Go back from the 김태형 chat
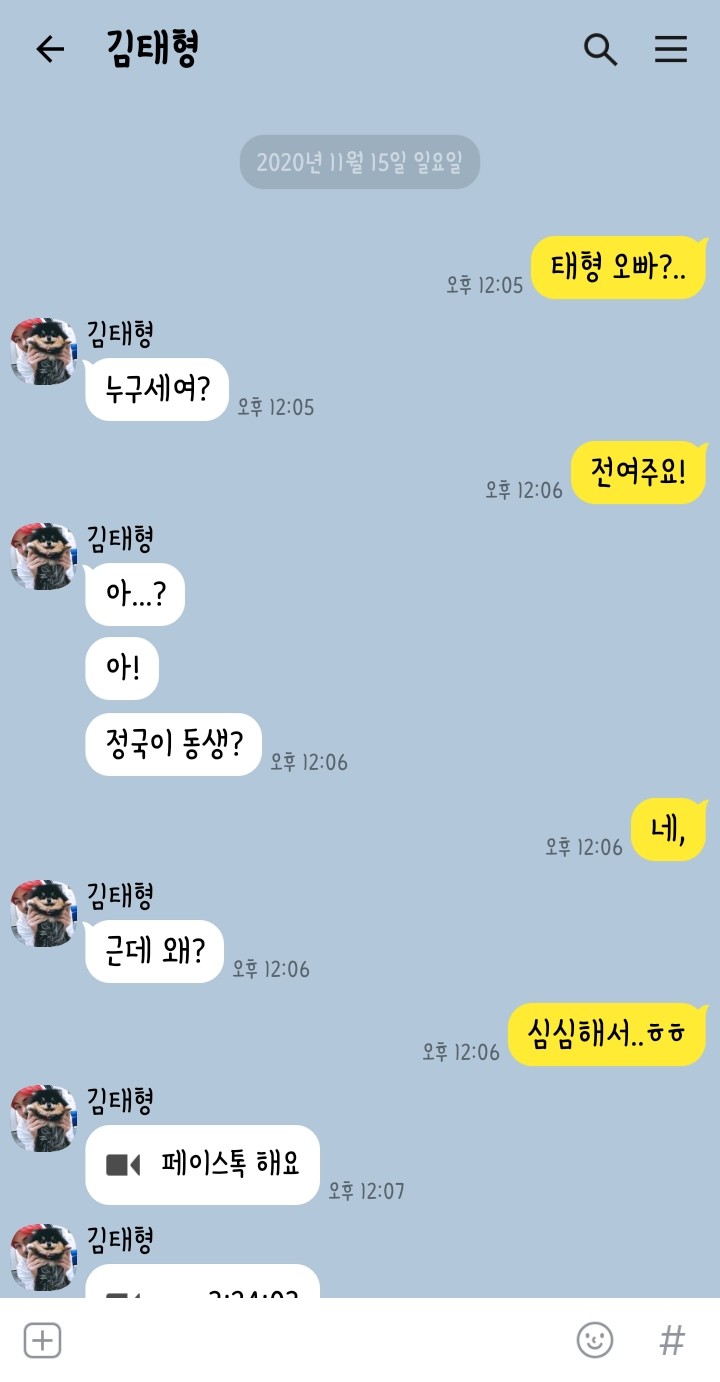The height and width of the screenshot is (1382, 720). [x=49, y=49]
